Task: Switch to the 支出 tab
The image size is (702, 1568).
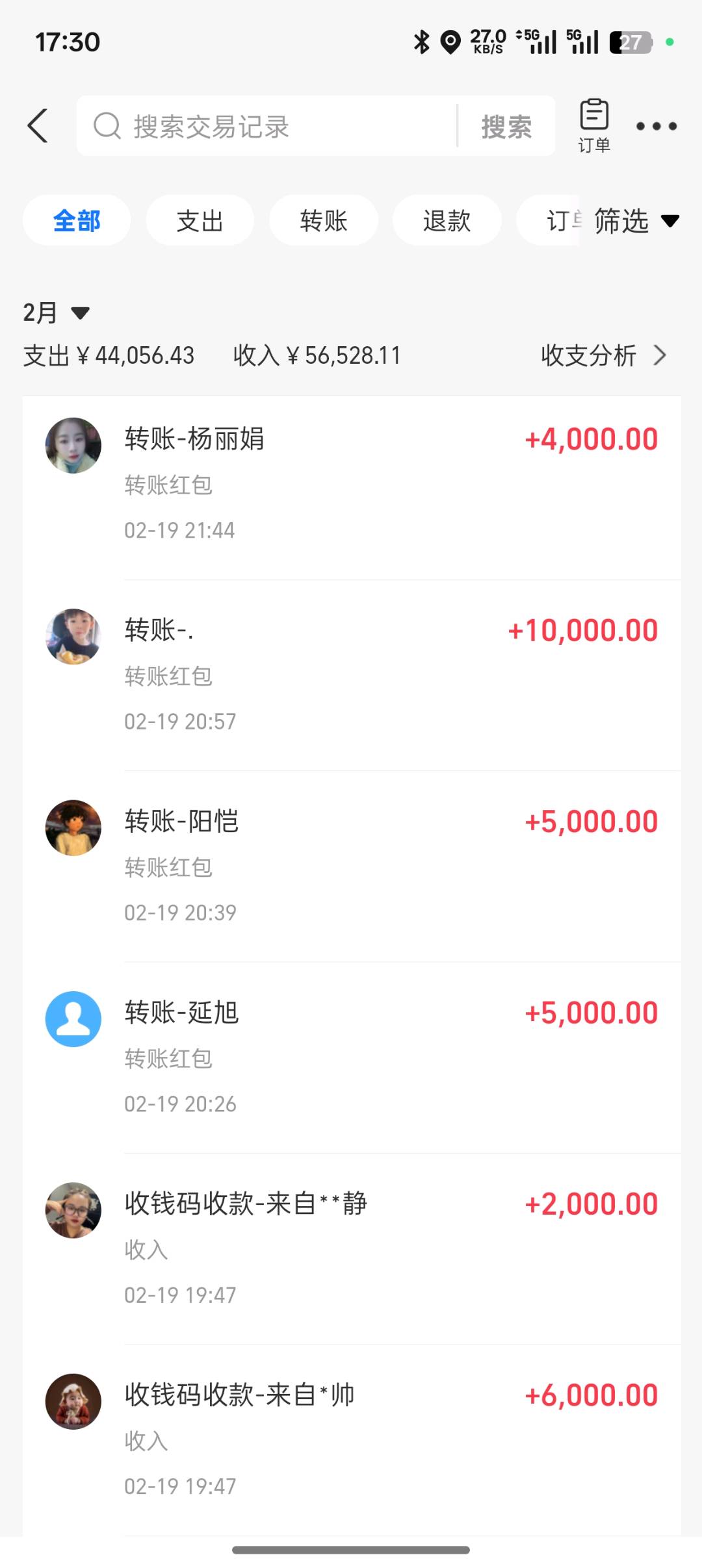Action: (200, 221)
